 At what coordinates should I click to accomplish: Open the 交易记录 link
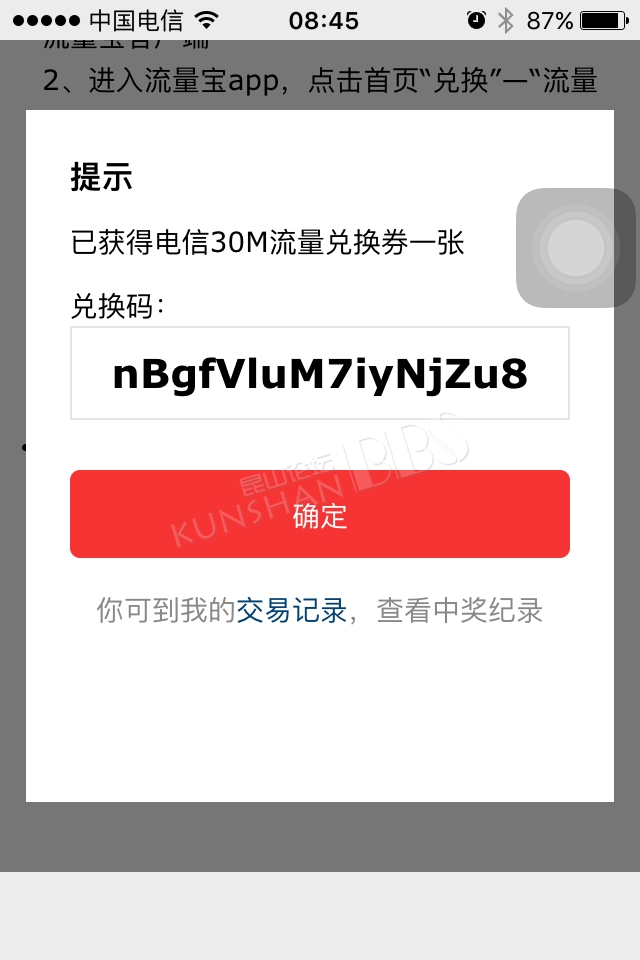[x=291, y=610]
